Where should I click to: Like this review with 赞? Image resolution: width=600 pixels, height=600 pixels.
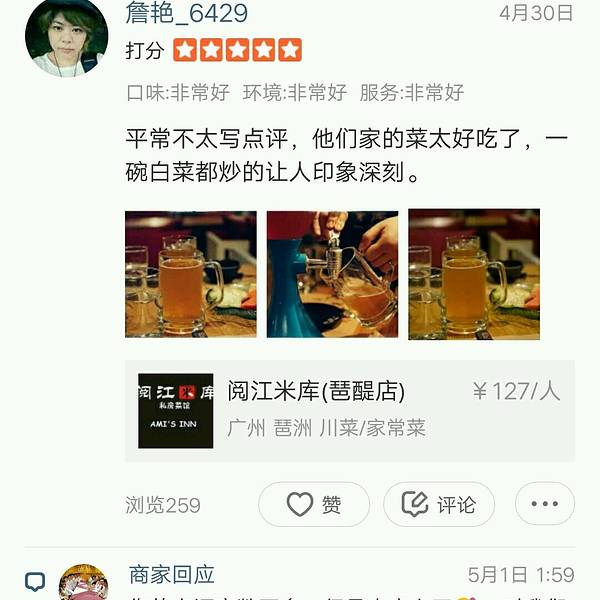(314, 504)
